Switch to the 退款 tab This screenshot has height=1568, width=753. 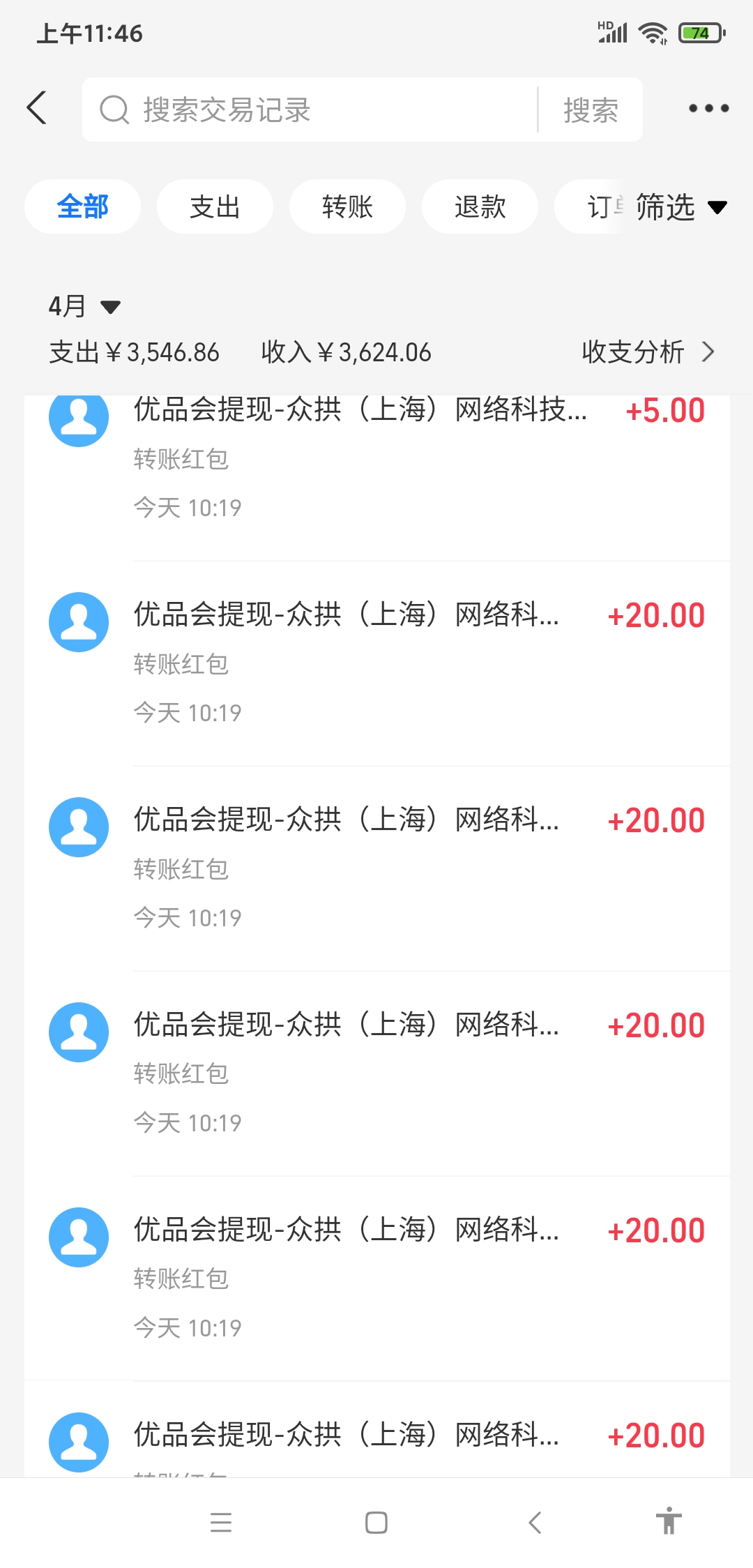480,206
